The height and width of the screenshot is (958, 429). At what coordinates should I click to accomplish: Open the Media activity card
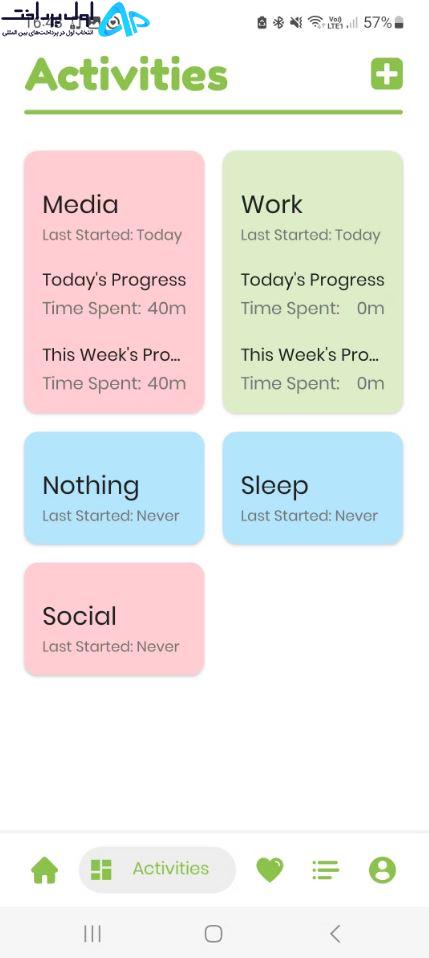(x=114, y=282)
